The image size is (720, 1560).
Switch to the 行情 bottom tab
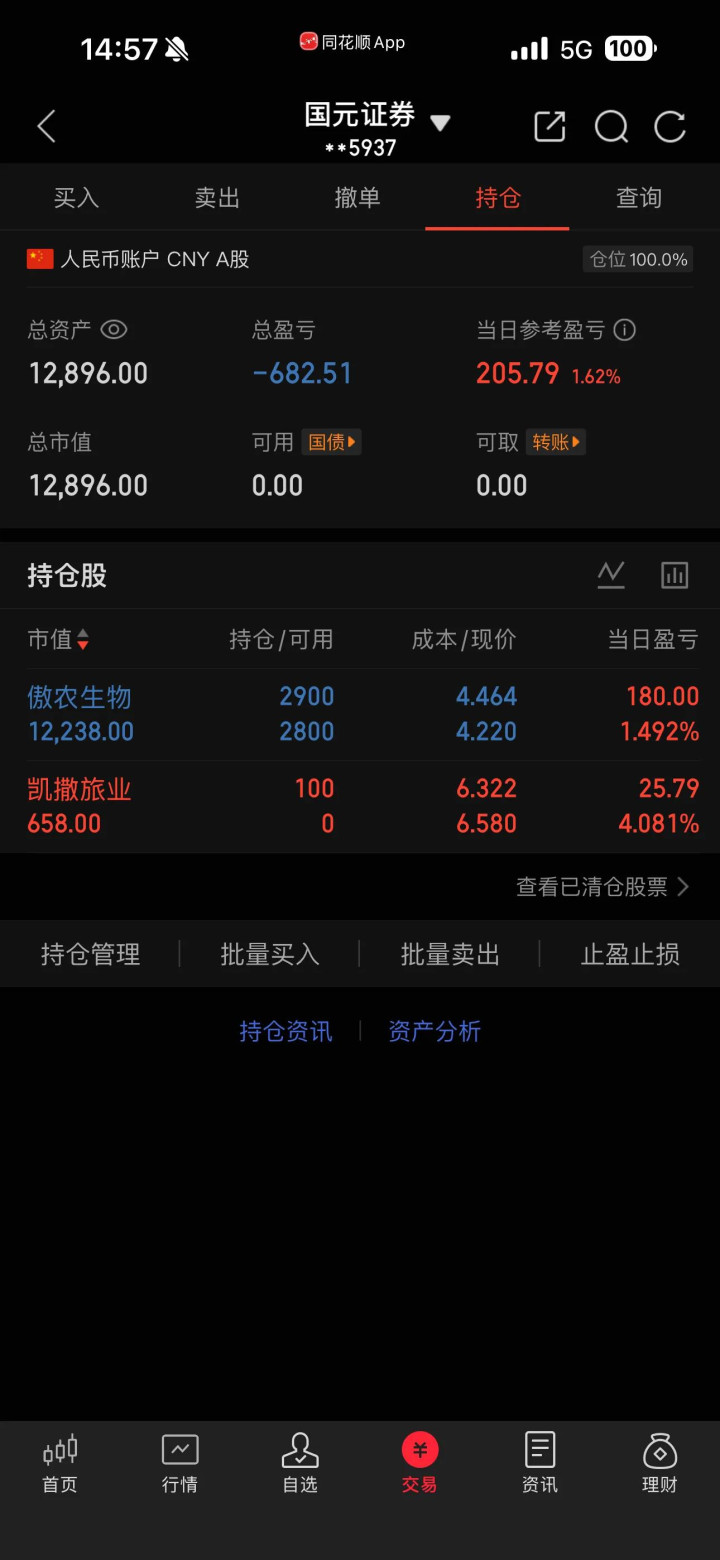[180, 1464]
